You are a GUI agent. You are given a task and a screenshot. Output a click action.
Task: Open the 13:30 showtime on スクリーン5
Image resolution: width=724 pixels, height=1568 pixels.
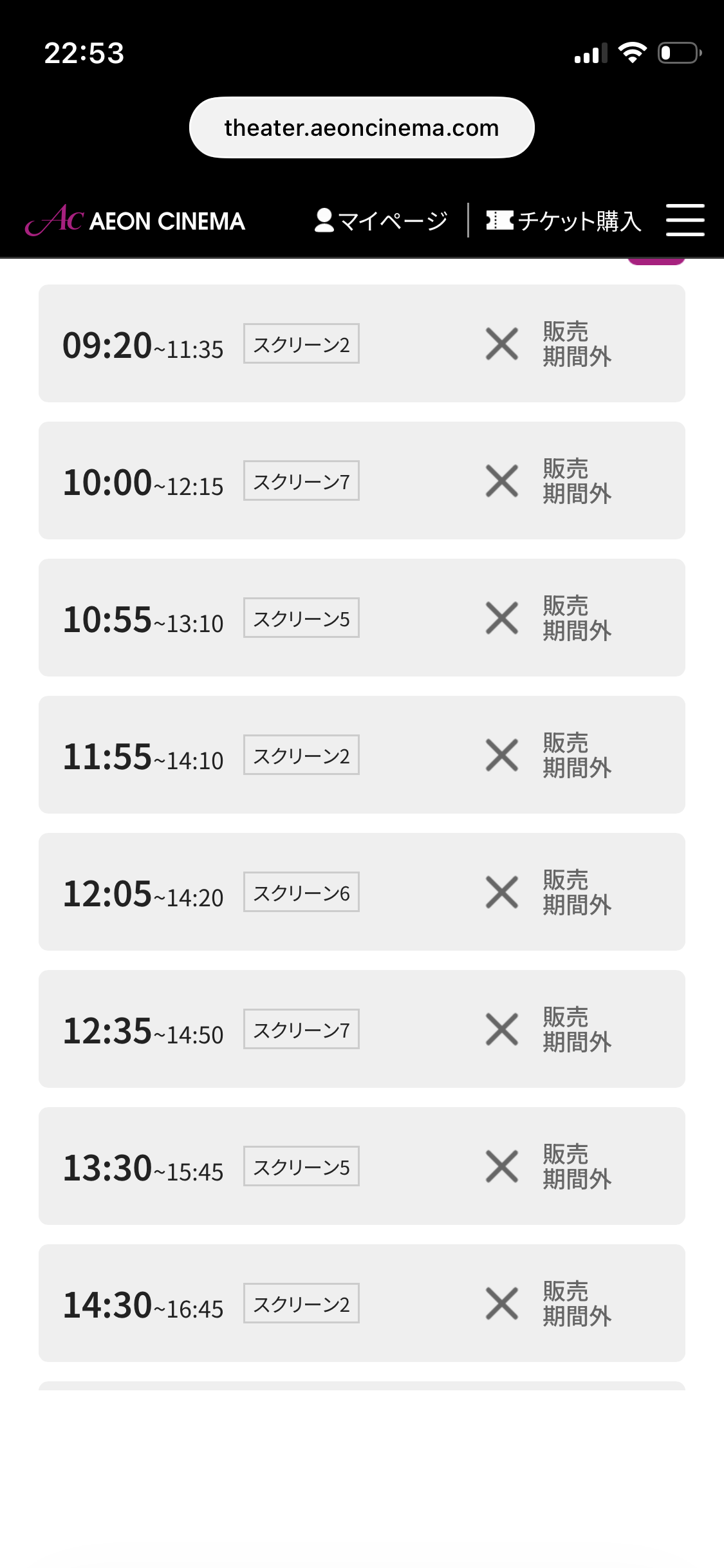(362, 1166)
